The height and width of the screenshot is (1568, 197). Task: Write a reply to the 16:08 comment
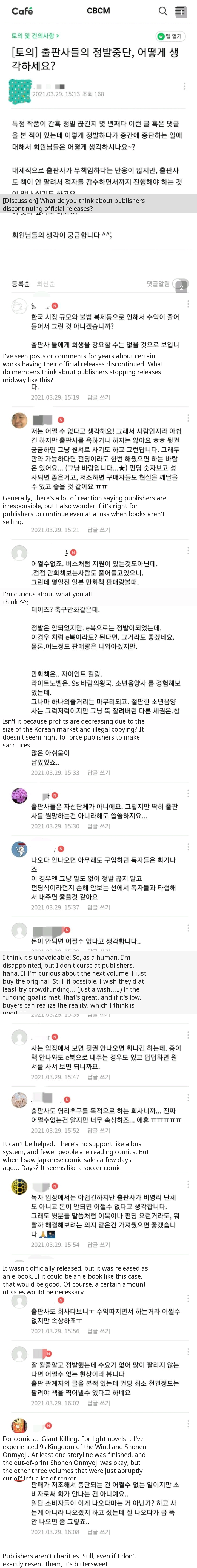[99, 1532]
